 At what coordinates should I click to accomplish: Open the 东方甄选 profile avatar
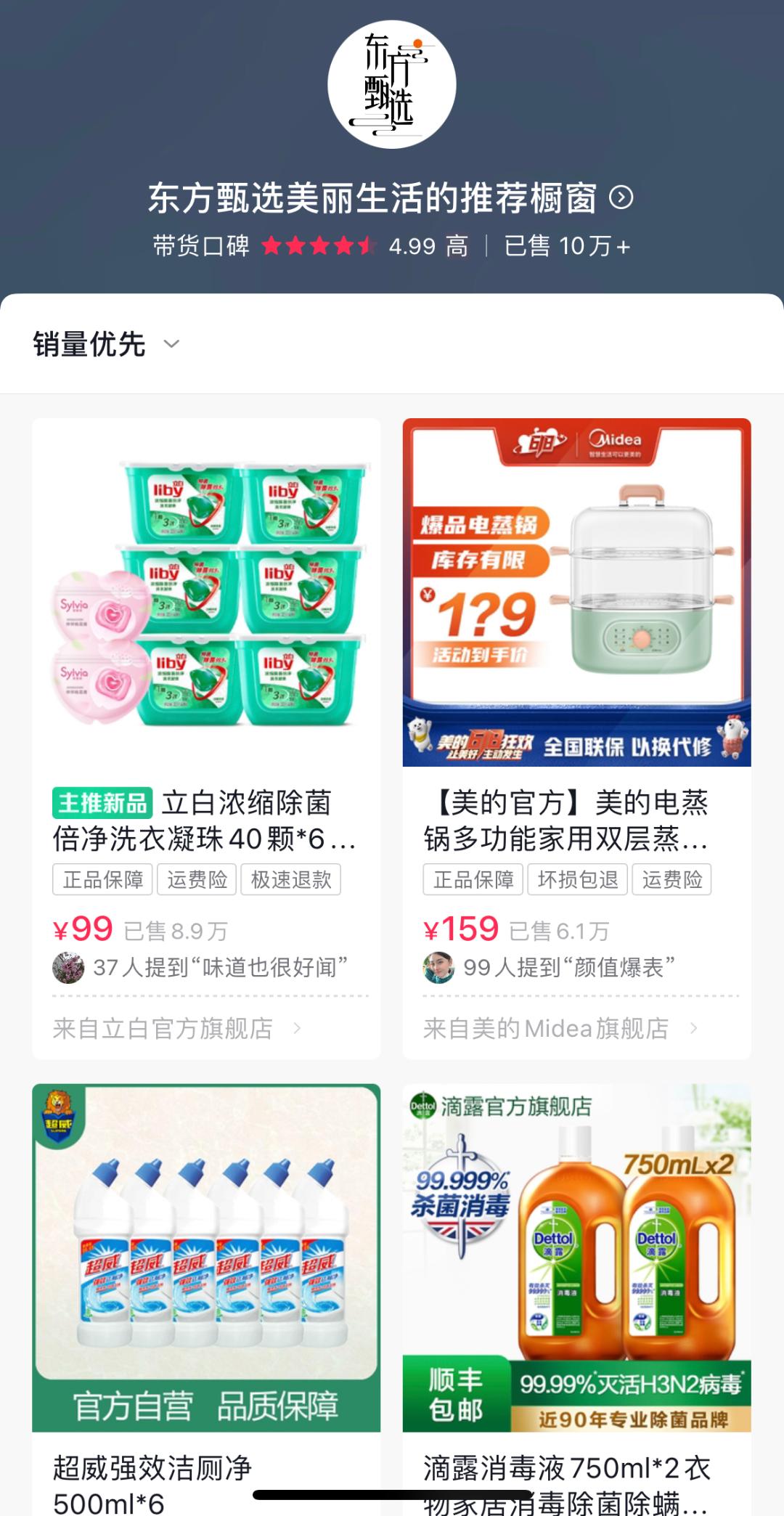point(392,85)
